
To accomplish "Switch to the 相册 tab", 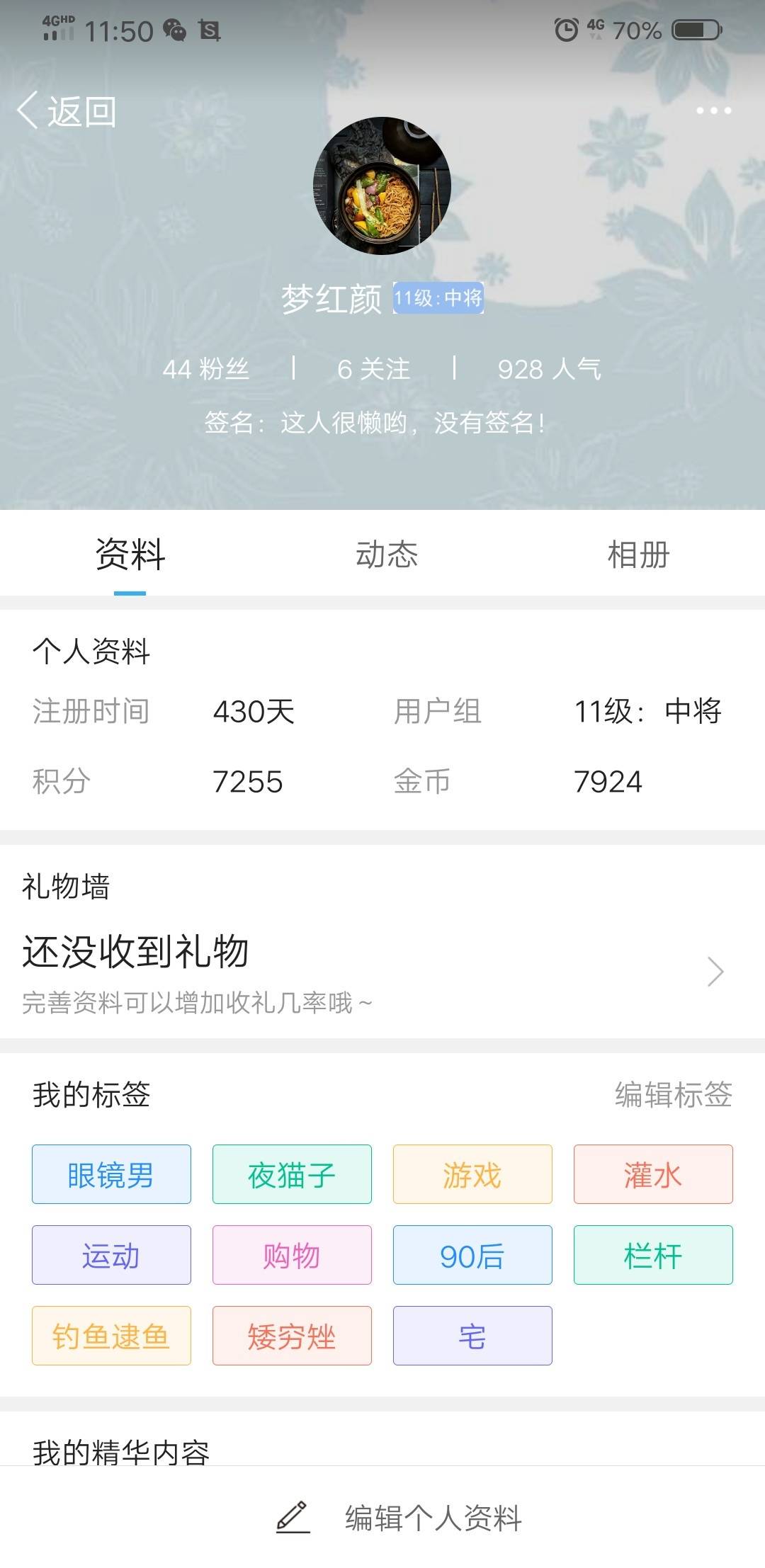I will 638,555.
